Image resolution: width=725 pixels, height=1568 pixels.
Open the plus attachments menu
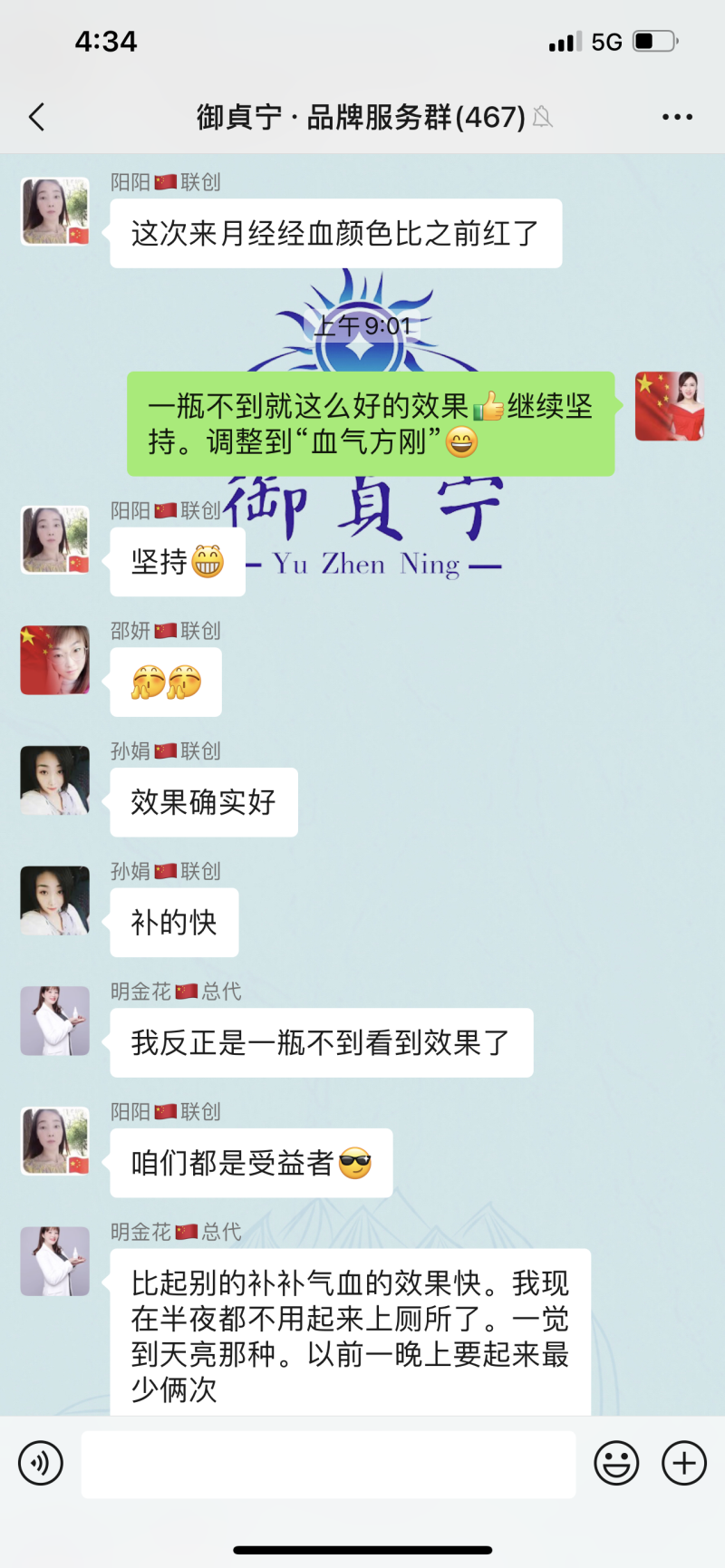tap(684, 1463)
